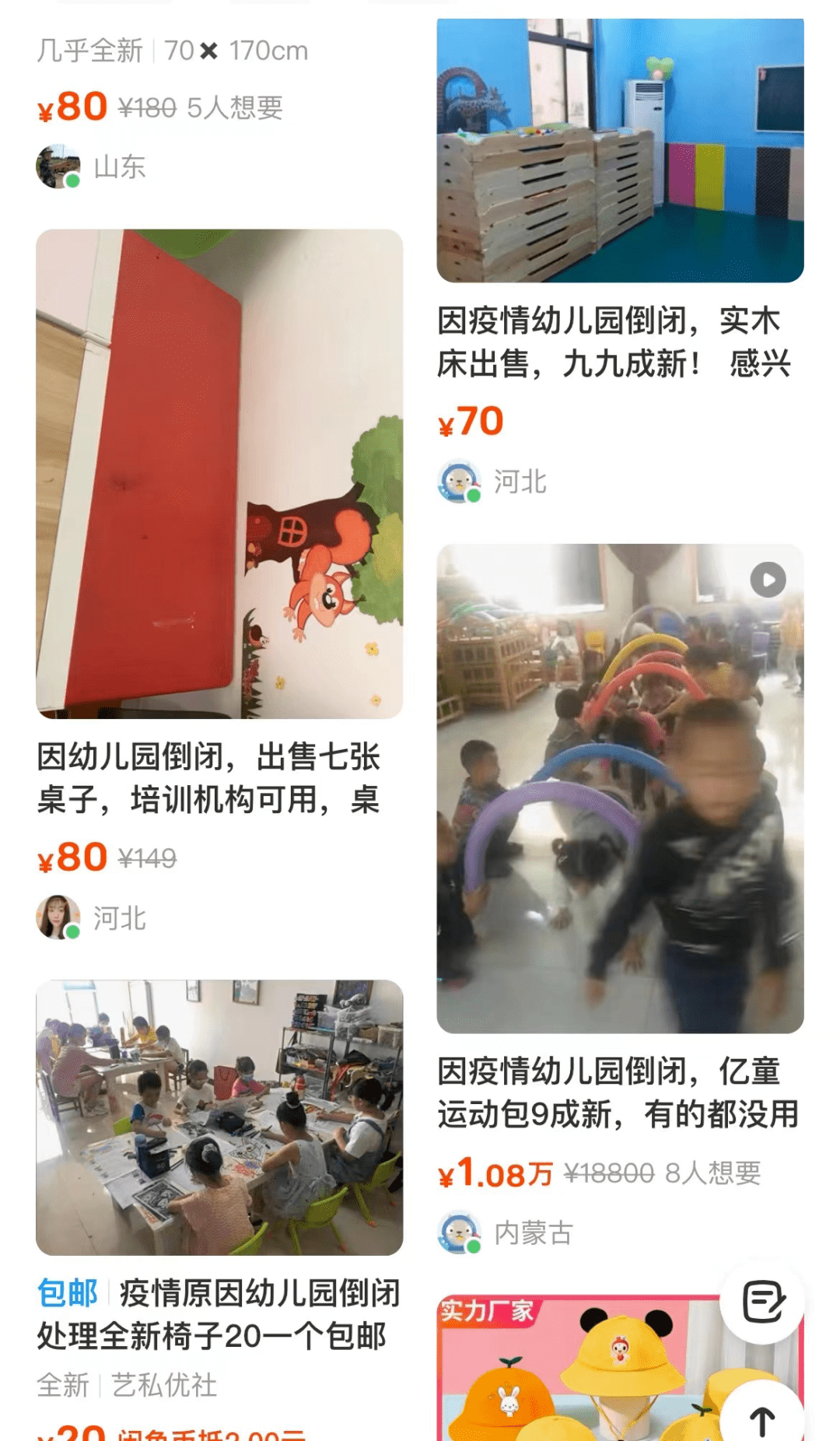View the 内蒙古 seller avatar

tap(460, 1232)
